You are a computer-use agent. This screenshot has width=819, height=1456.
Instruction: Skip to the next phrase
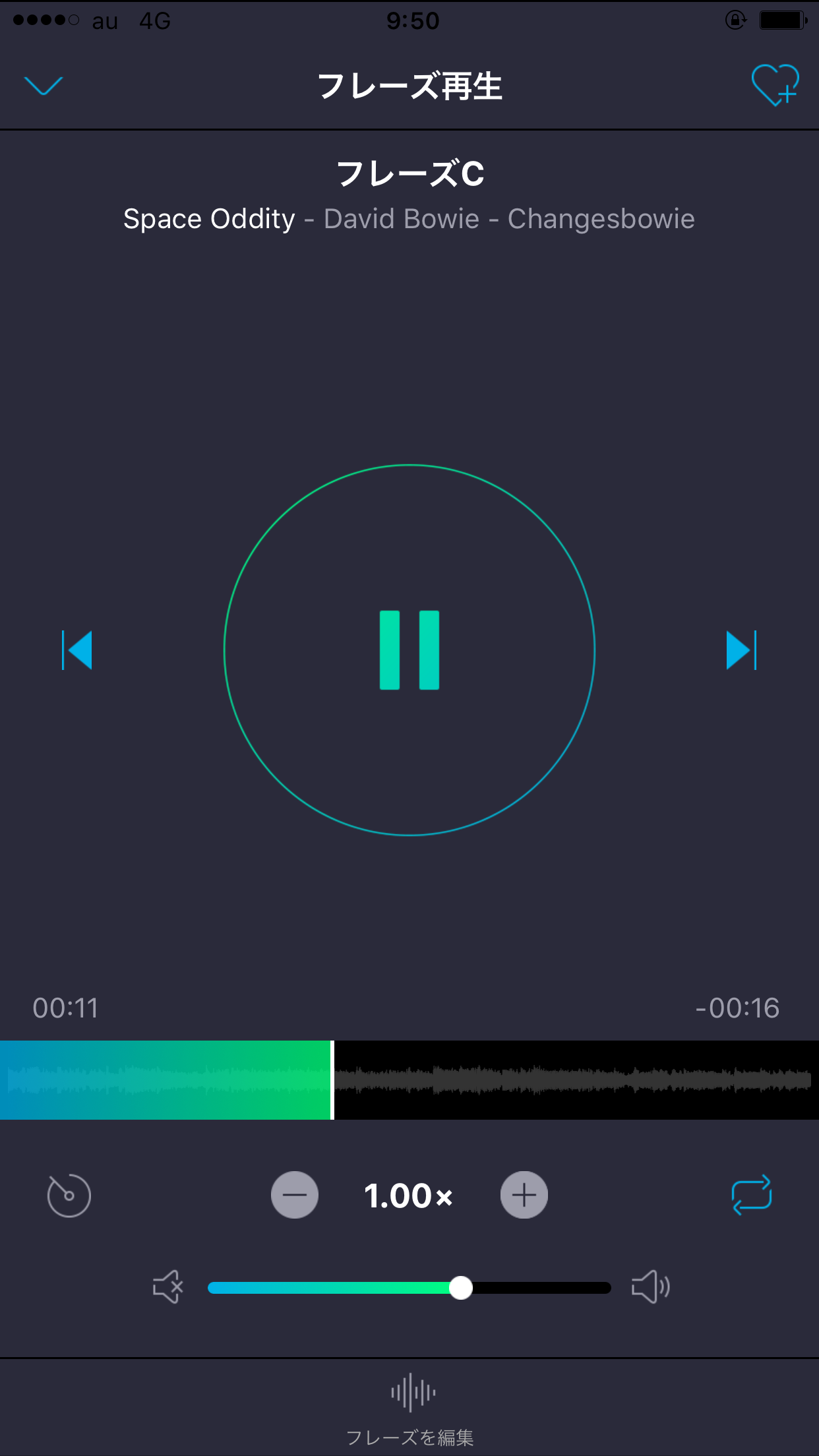[741, 650]
